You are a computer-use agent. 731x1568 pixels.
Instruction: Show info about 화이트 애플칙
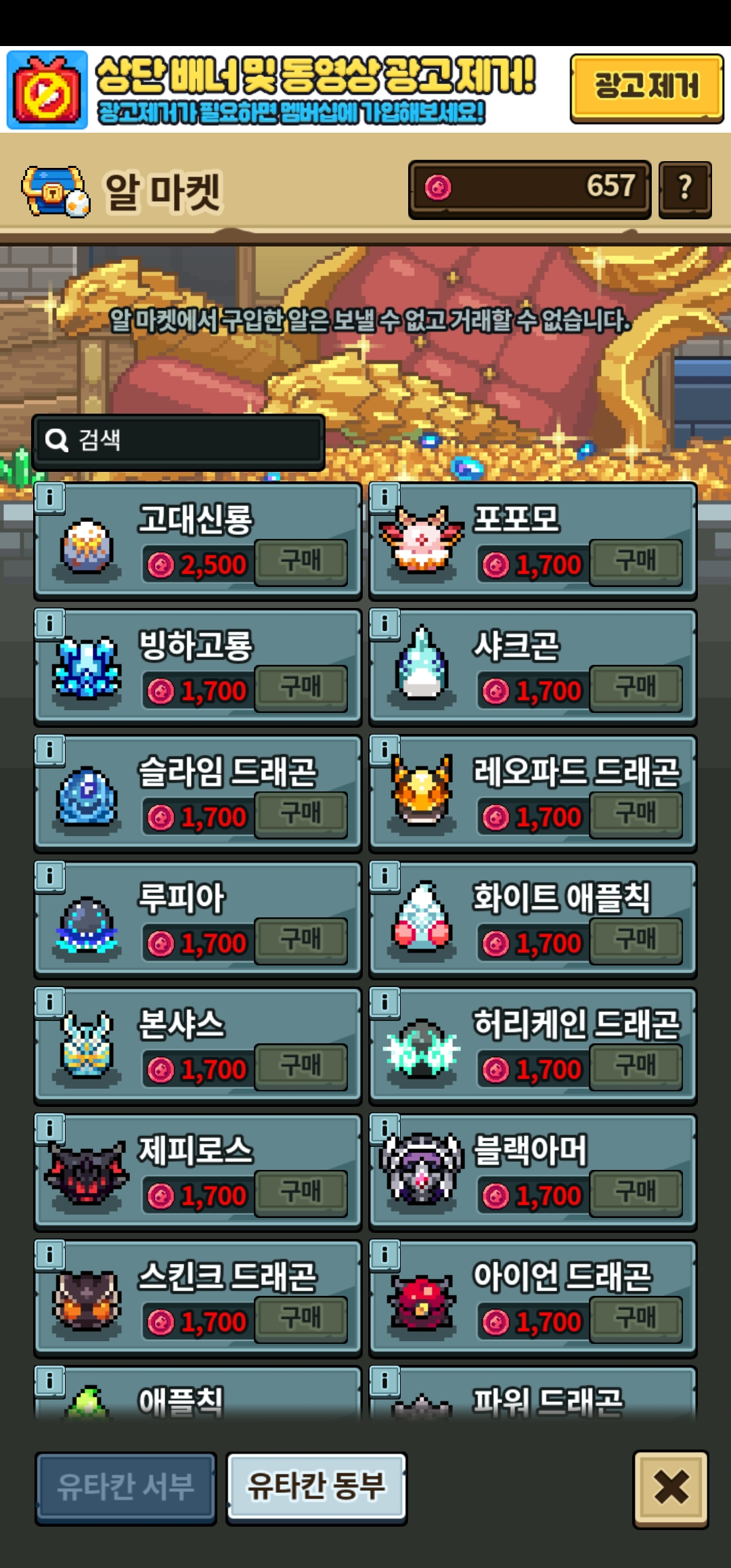click(x=384, y=876)
